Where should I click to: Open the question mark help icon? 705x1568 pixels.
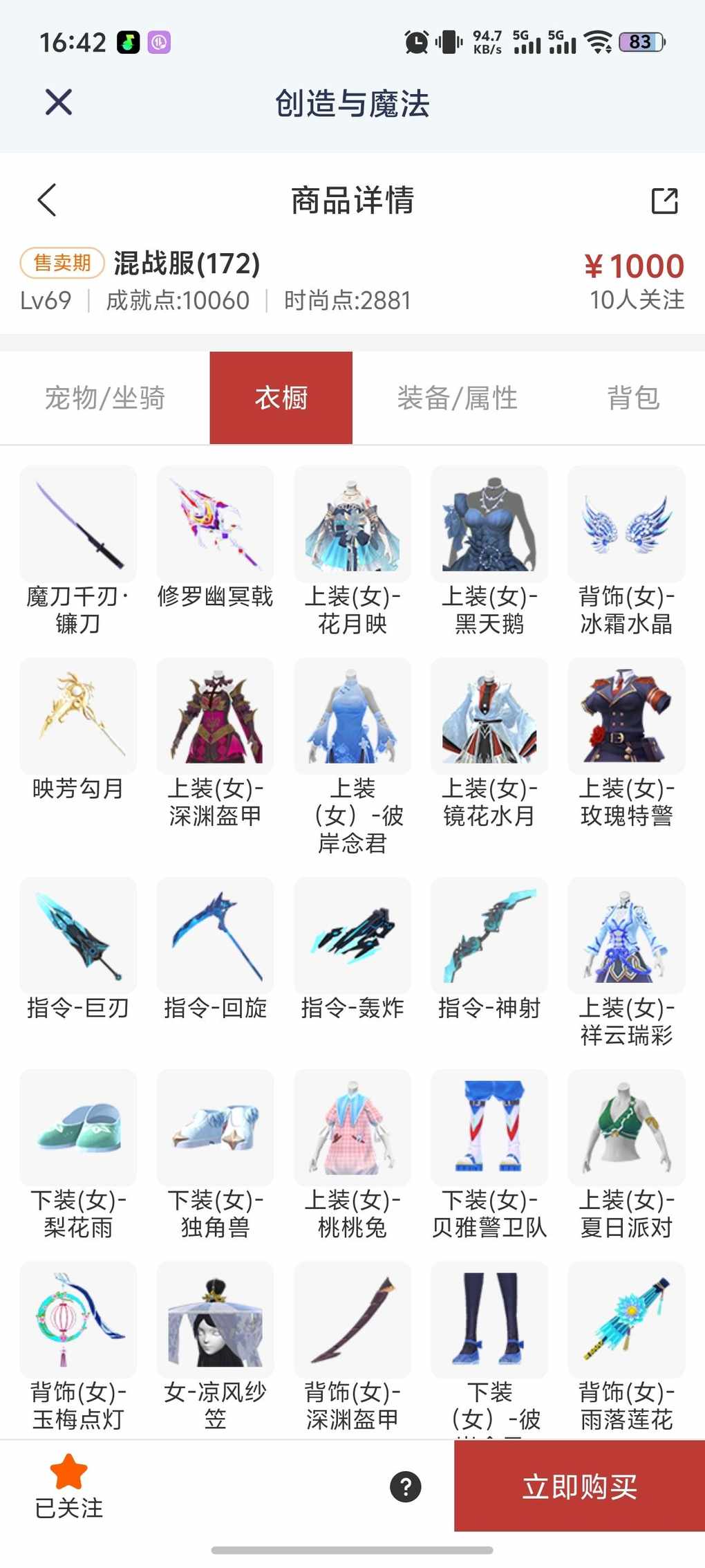pyautogui.click(x=406, y=1486)
